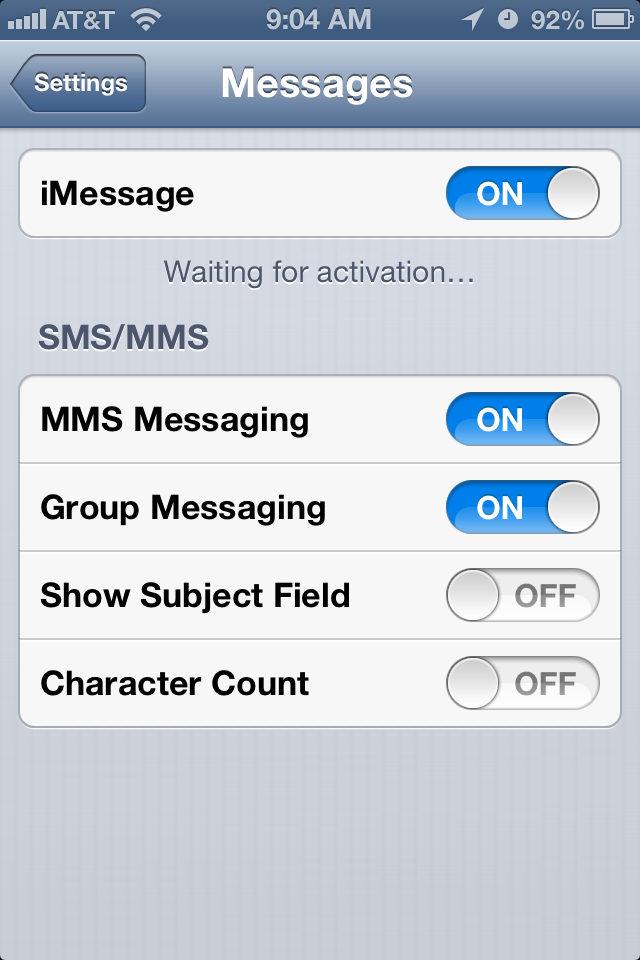Screen dimensions: 640x960
Task: Disable MMS Messaging
Action: point(522,419)
